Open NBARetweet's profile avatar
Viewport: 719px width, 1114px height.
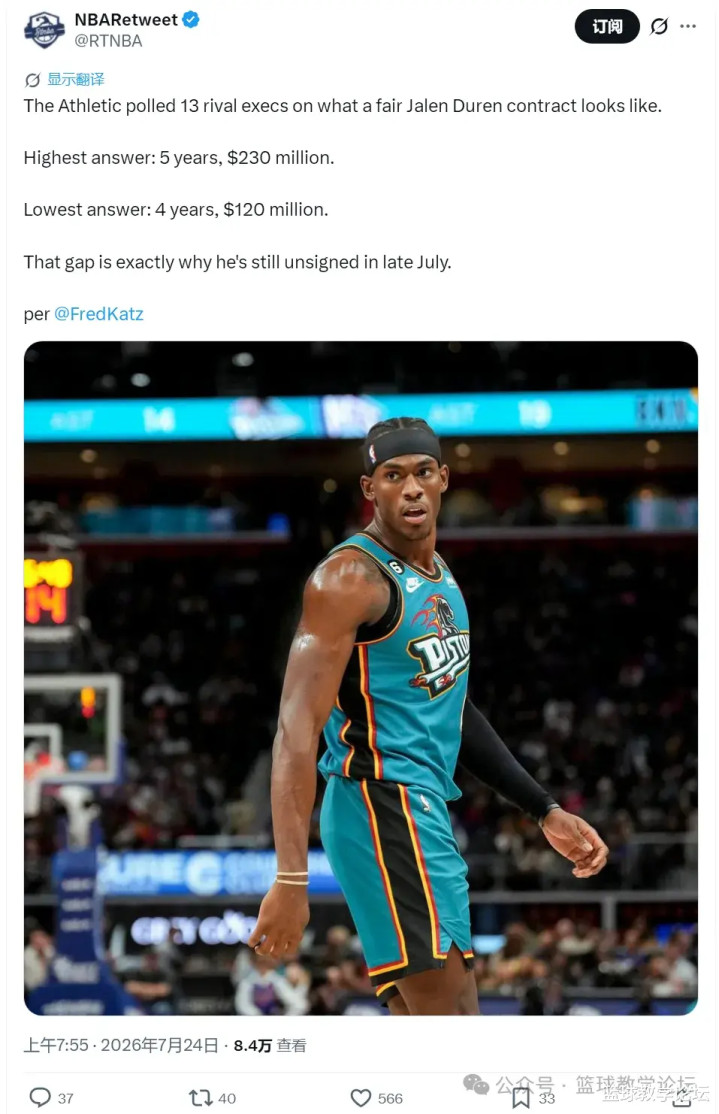click(44, 30)
